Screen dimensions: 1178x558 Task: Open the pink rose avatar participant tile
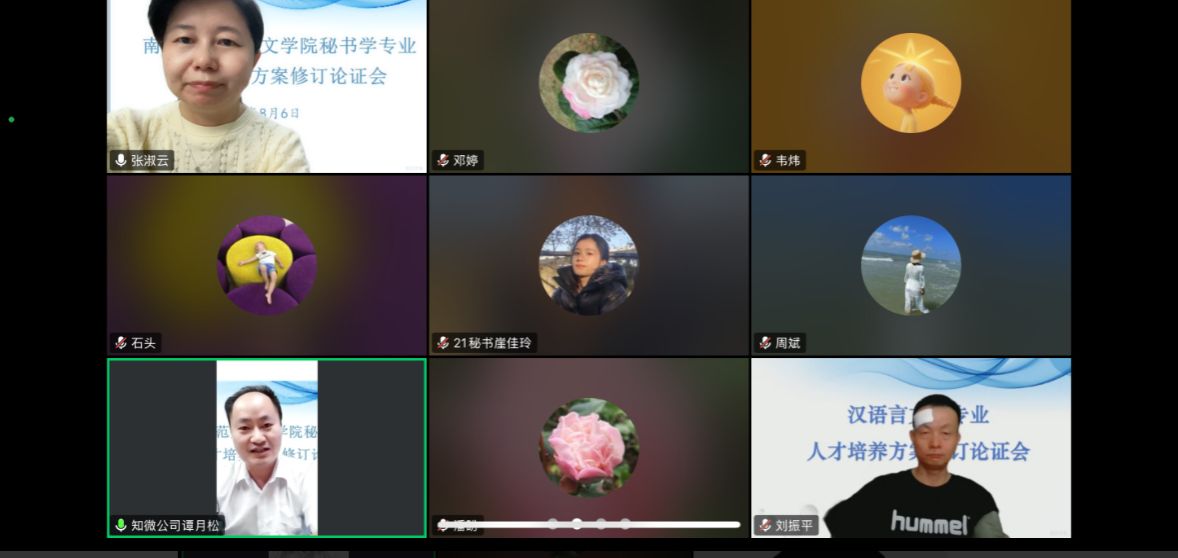[x=588, y=445]
